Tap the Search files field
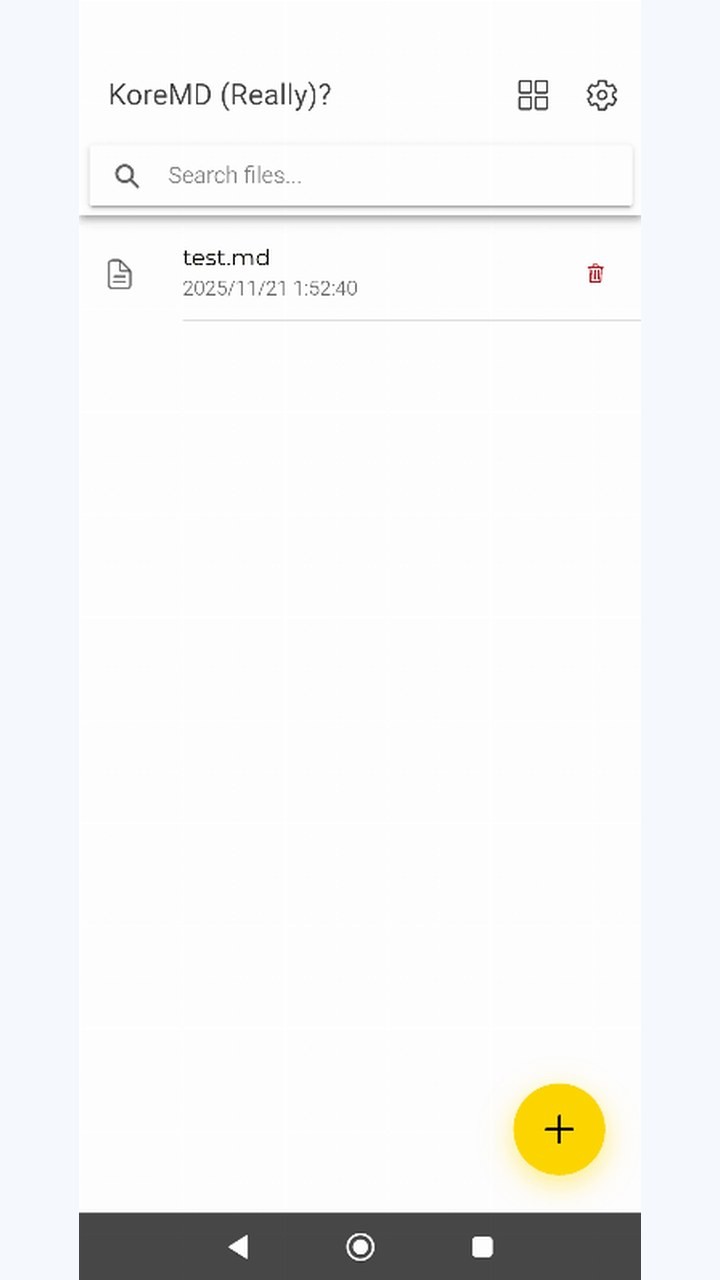Image resolution: width=720 pixels, height=1280 pixels. tap(361, 176)
